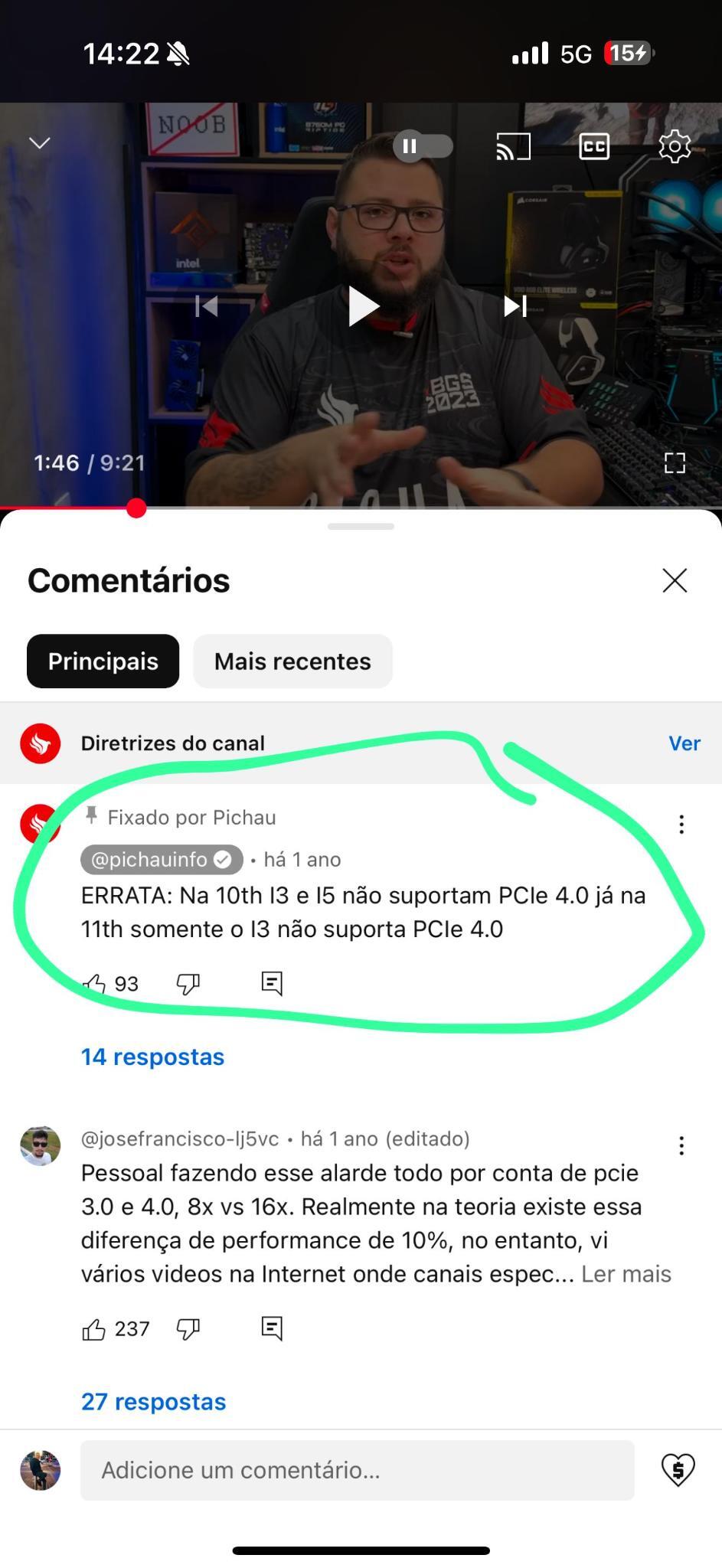Like the comment from @josefrancisco-lj5vc
The height and width of the screenshot is (1568, 722).
point(93,1328)
